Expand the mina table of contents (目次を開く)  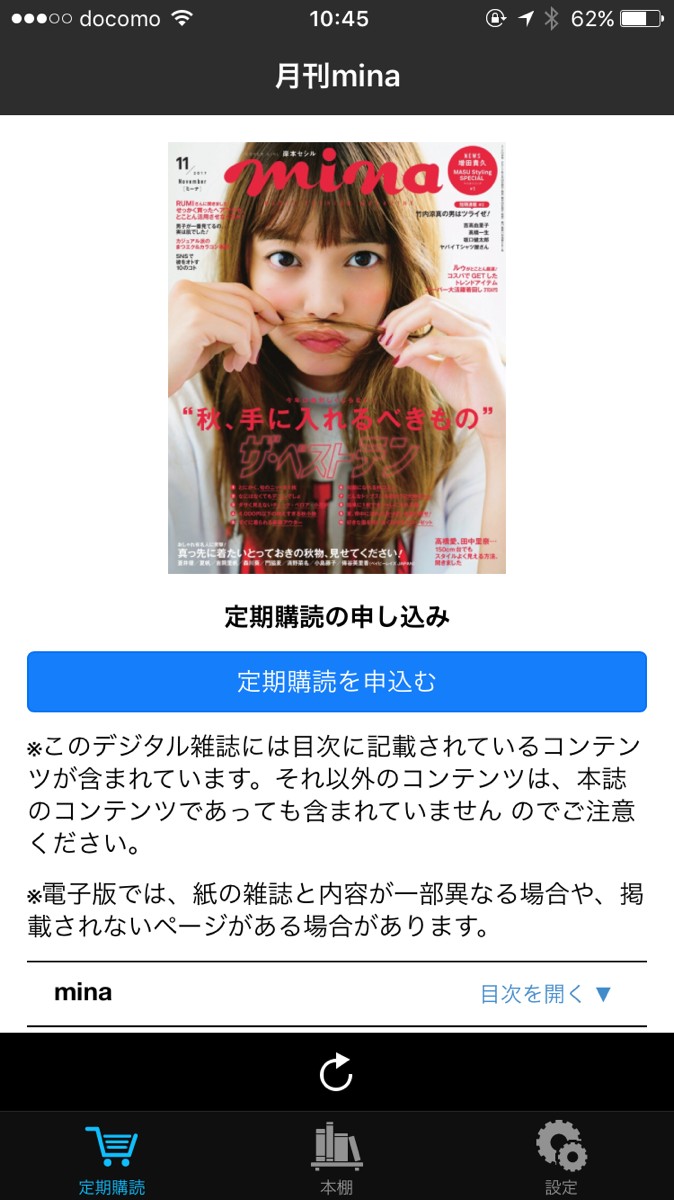click(546, 993)
